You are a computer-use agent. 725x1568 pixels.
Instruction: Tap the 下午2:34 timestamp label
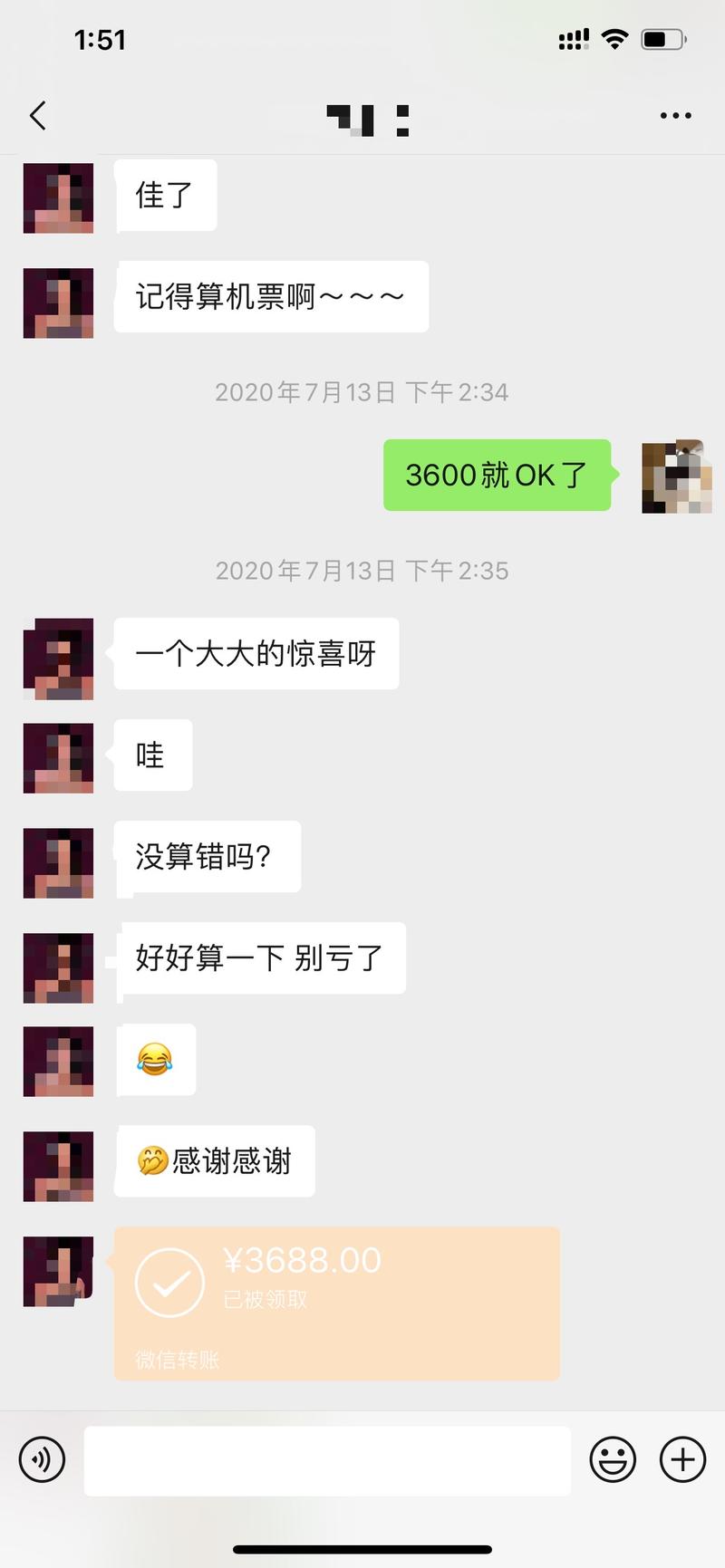click(x=362, y=392)
